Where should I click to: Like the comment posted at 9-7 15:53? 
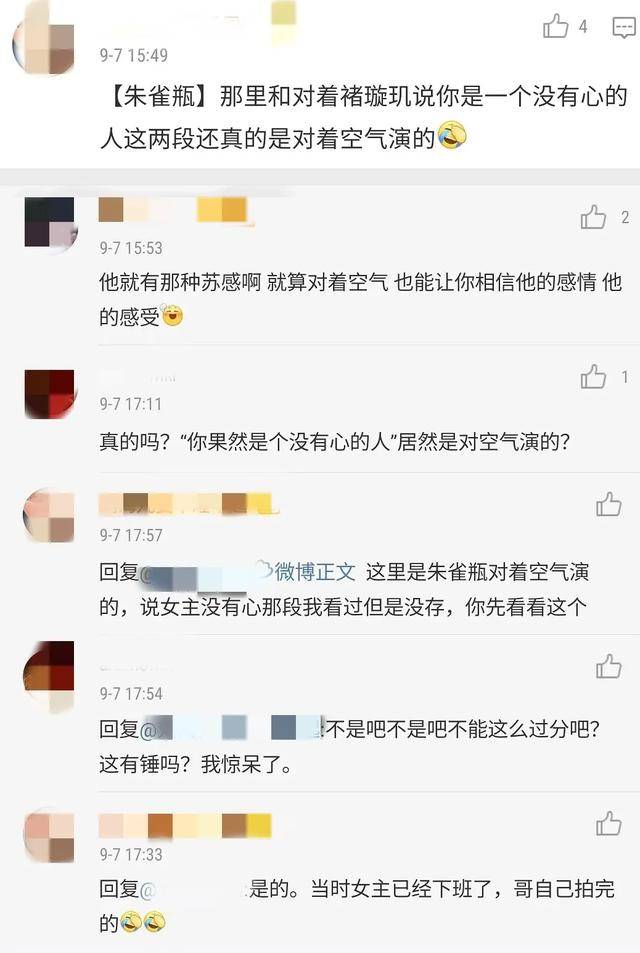pos(593,217)
